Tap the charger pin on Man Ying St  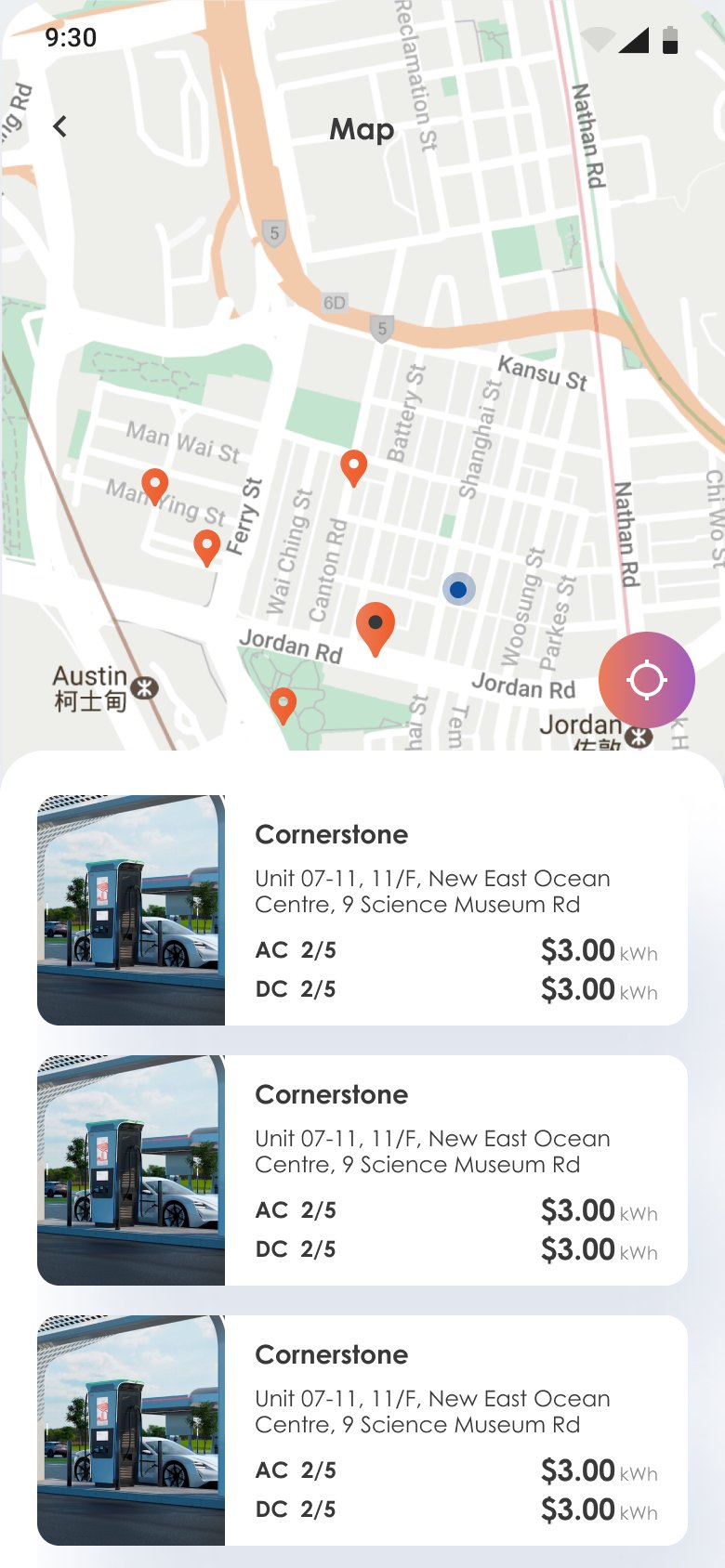[x=206, y=546]
